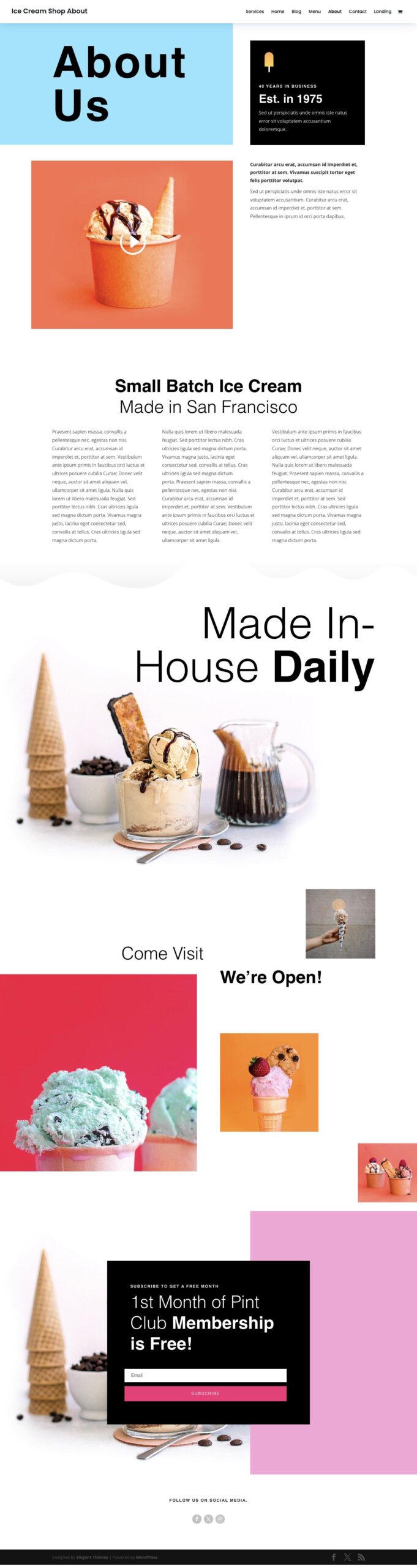Open the round Facebook social icon
The height and width of the screenshot is (1568, 417).
tap(197, 1518)
